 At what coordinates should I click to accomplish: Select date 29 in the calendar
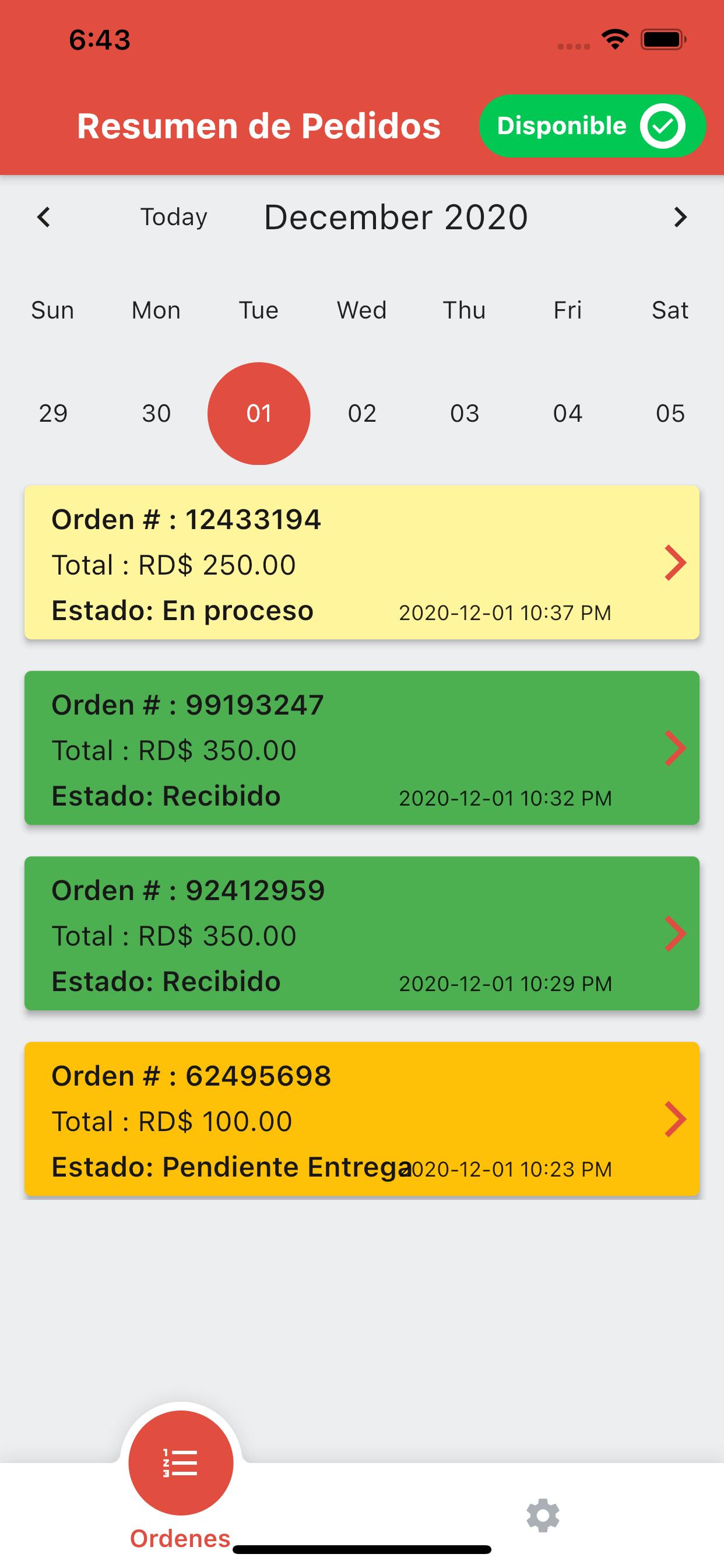(53, 414)
